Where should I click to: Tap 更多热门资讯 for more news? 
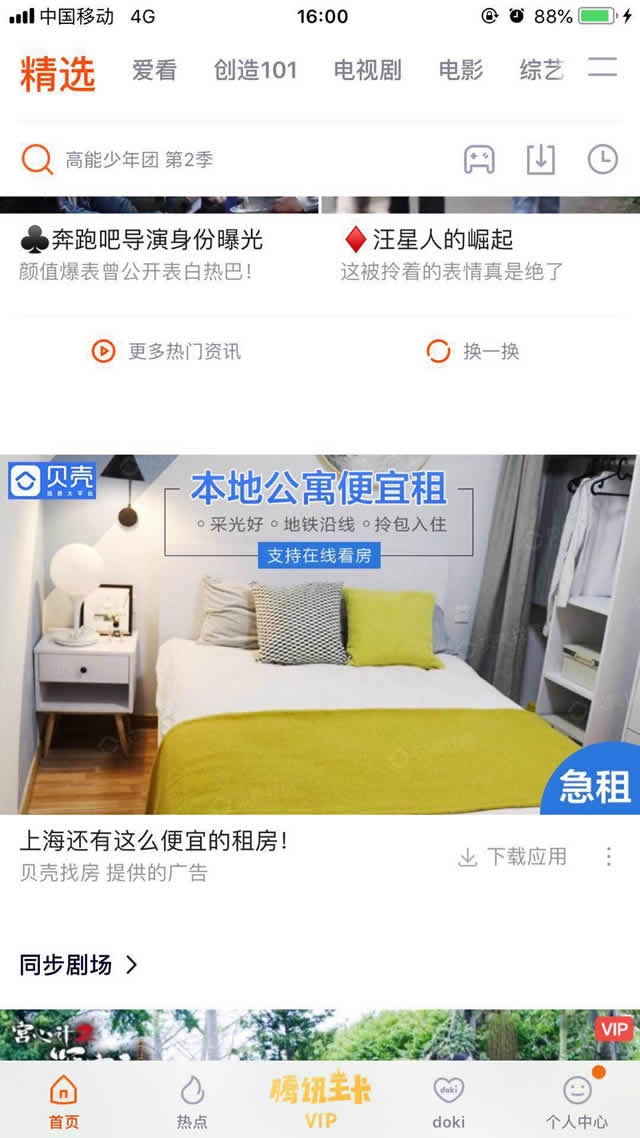(x=167, y=352)
